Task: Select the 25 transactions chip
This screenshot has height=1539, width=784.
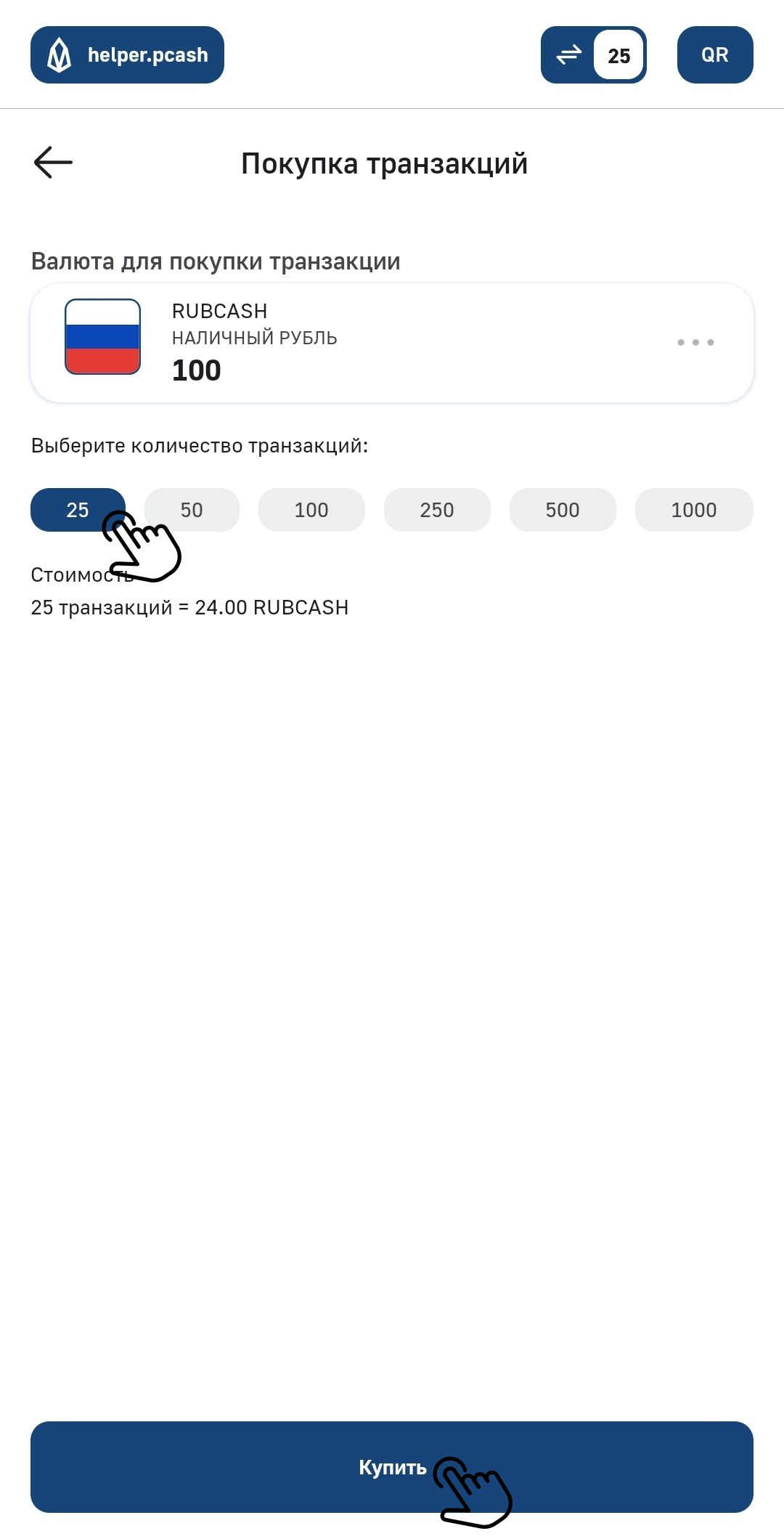Action: click(77, 510)
